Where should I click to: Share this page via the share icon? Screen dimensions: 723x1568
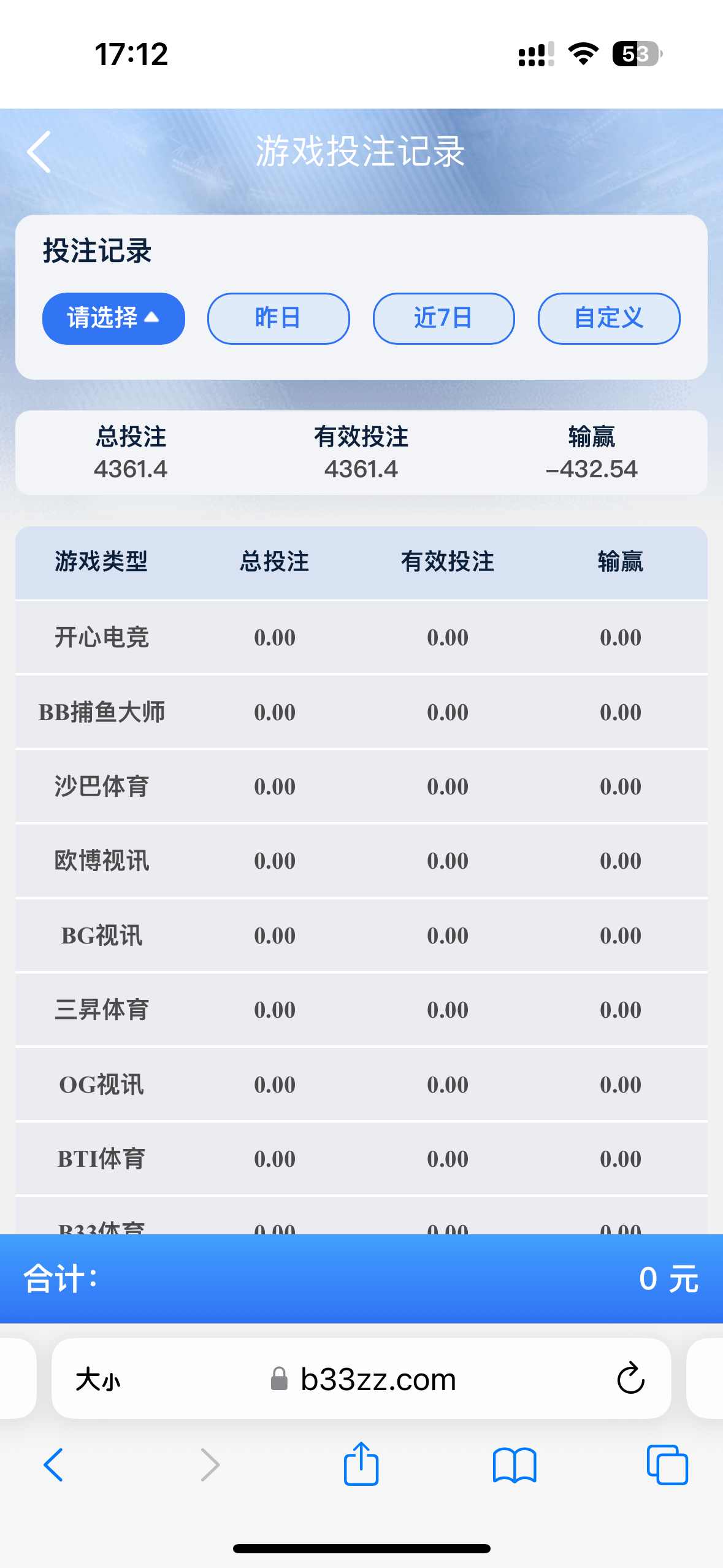[x=361, y=1464]
